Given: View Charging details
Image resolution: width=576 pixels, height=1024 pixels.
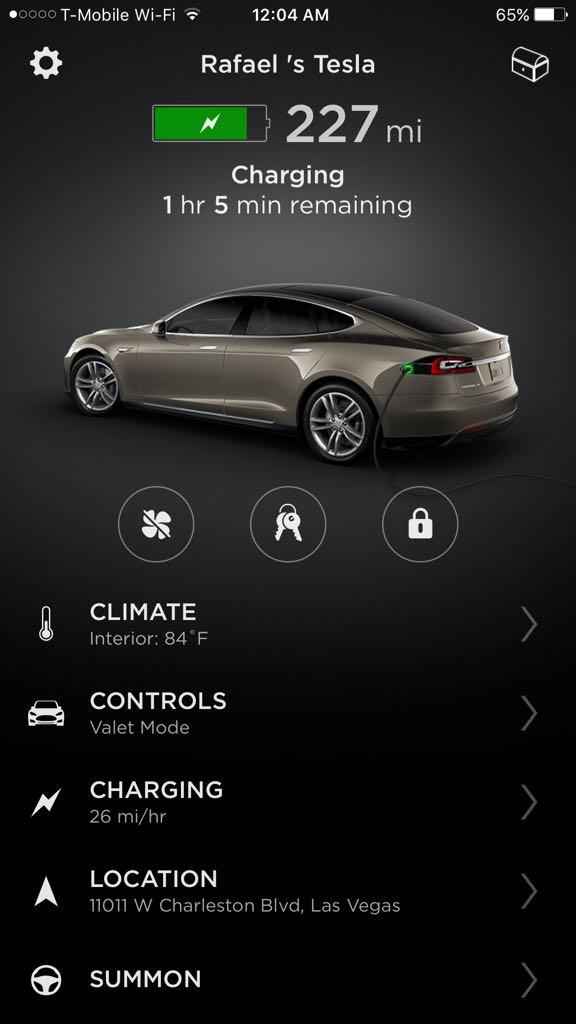Looking at the screenshot, I should click(x=288, y=801).
